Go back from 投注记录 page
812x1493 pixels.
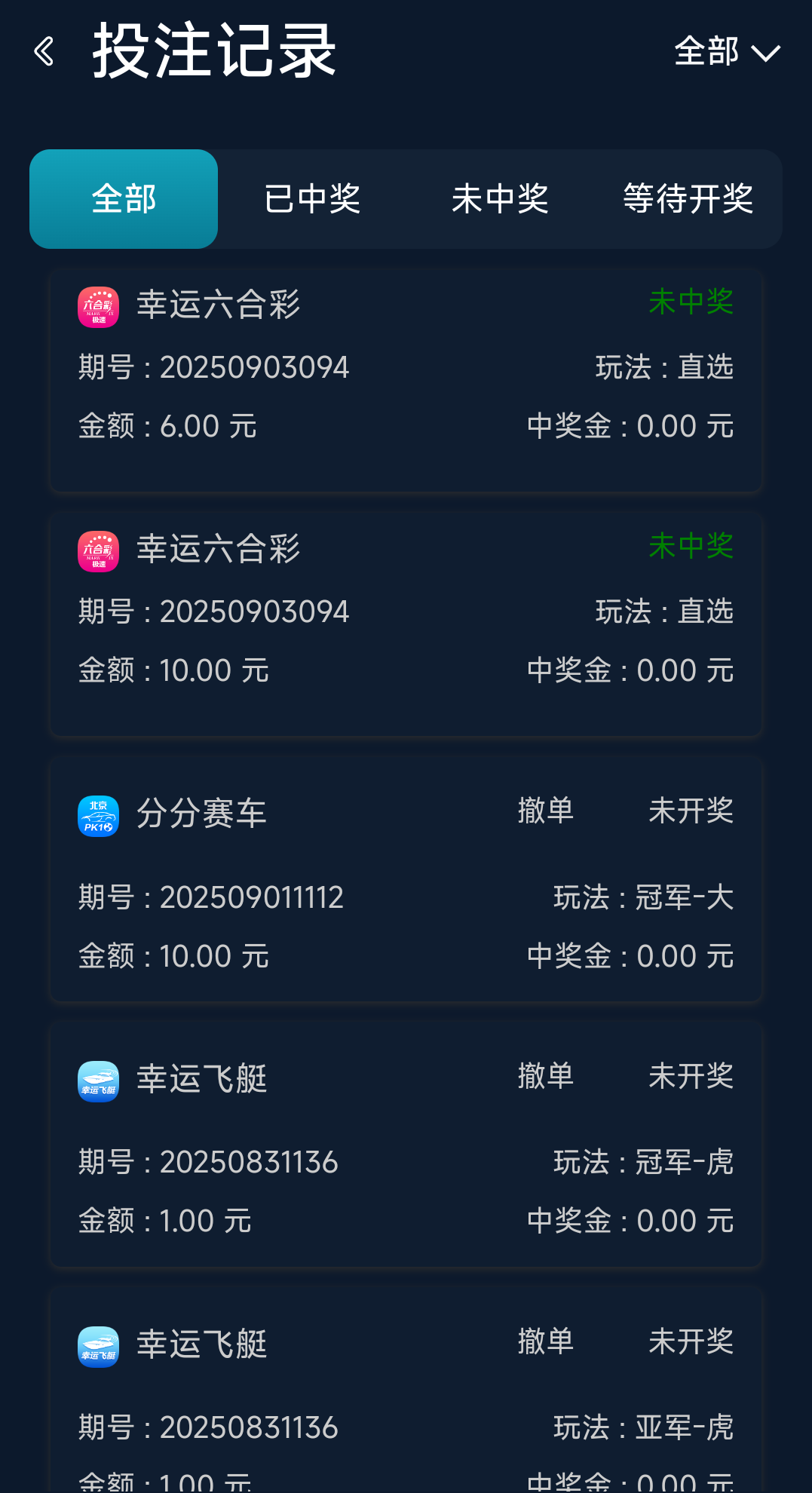point(44,52)
